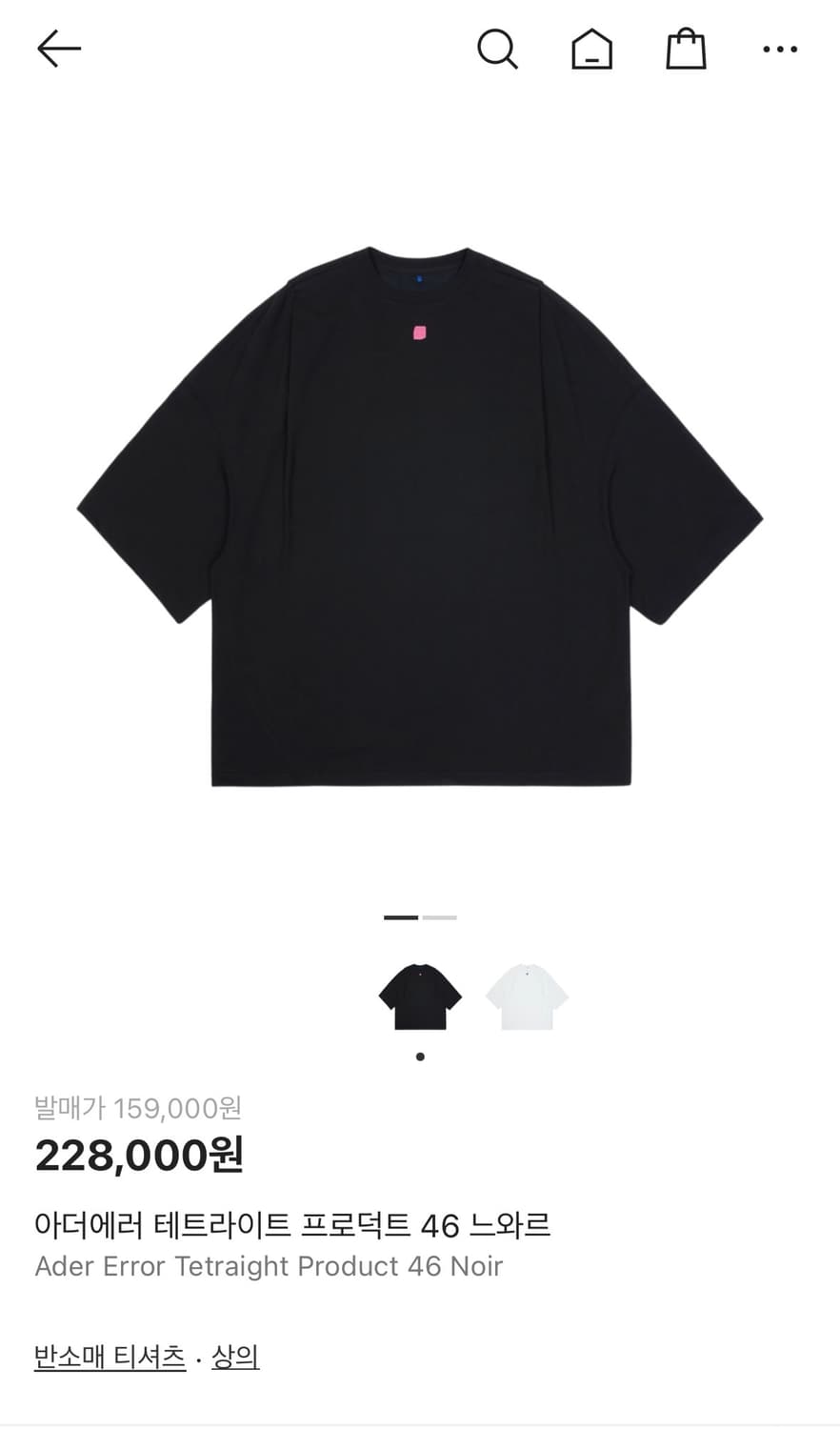The width and height of the screenshot is (840, 1429).
Task: Open the cart via bag icon
Action: click(686, 50)
